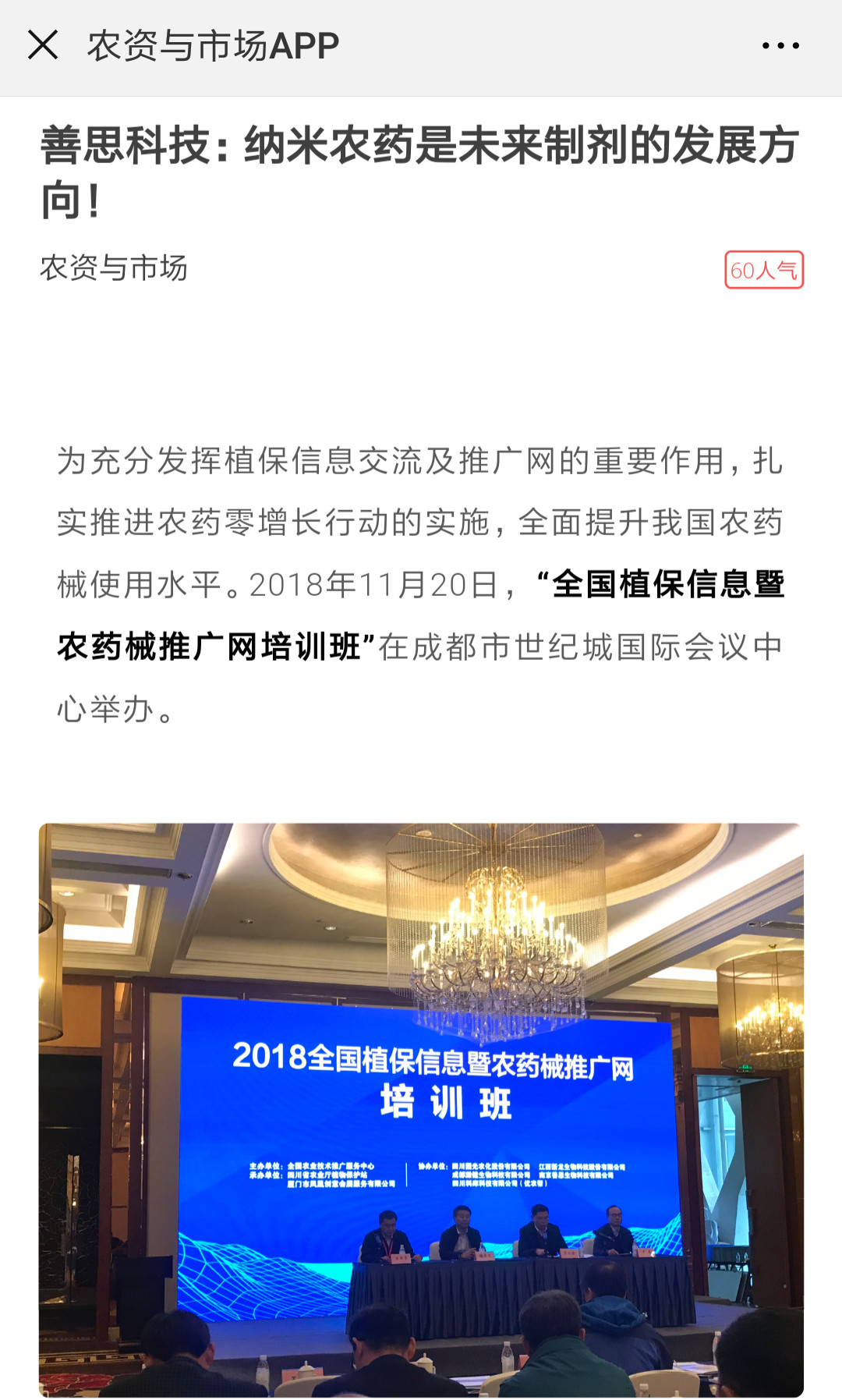View the conference training photo full screen
The height and width of the screenshot is (1400, 842).
coord(421,1109)
